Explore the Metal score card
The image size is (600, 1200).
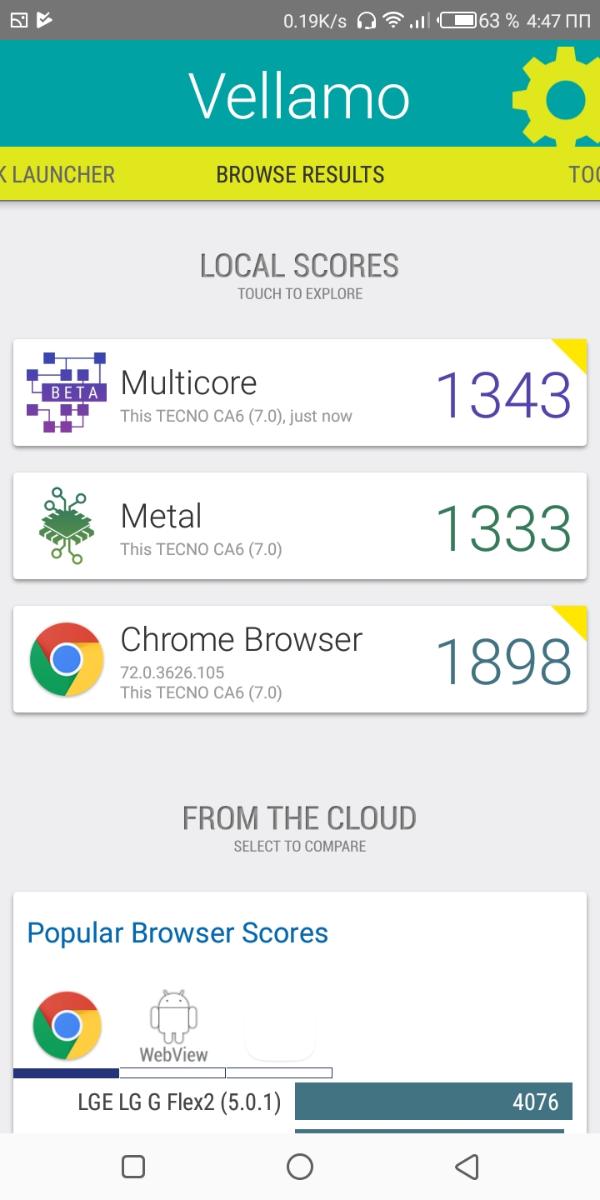point(300,526)
